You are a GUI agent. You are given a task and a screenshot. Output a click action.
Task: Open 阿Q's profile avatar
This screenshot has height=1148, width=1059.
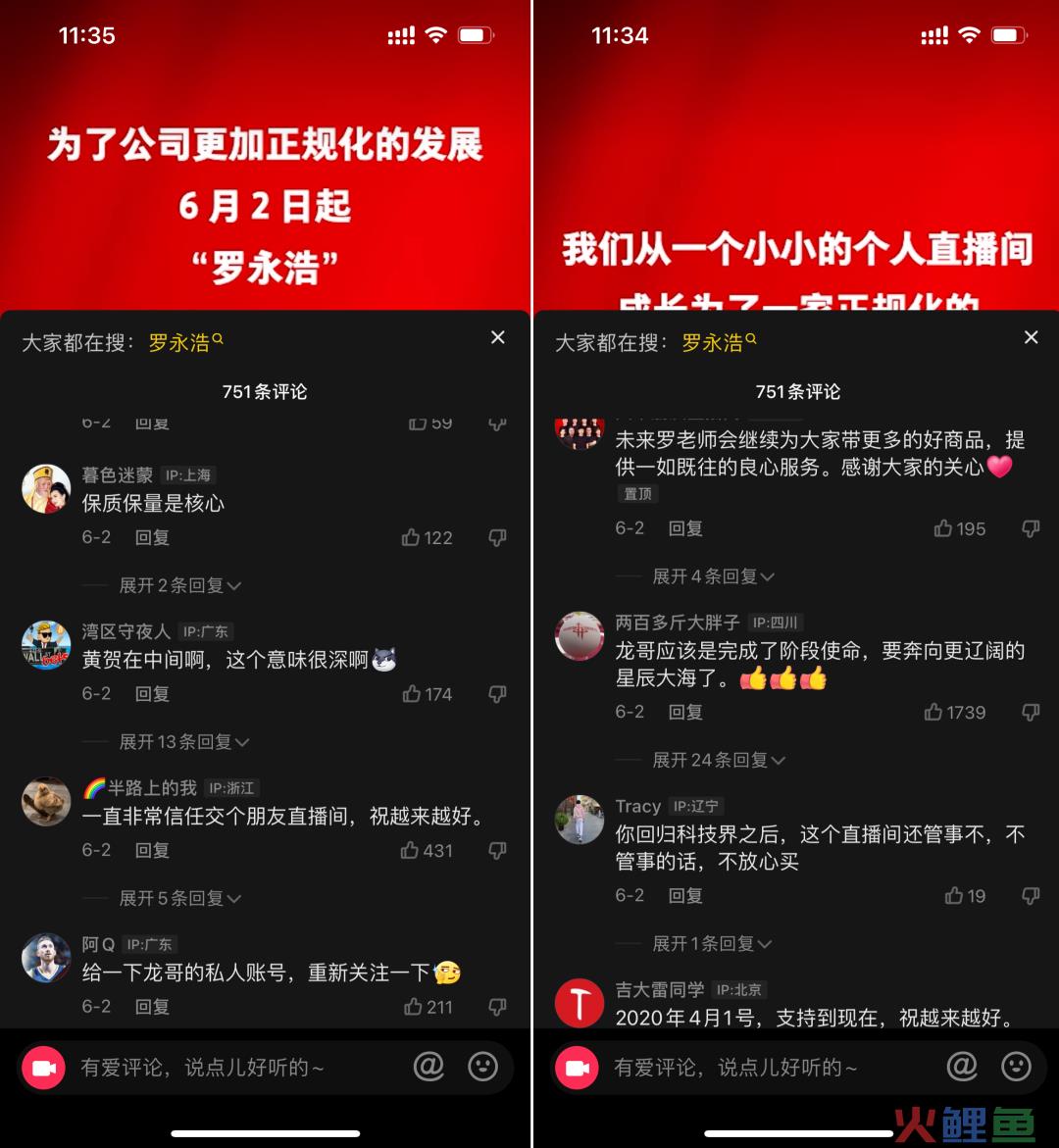pyautogui.click(x=46, y=958)
